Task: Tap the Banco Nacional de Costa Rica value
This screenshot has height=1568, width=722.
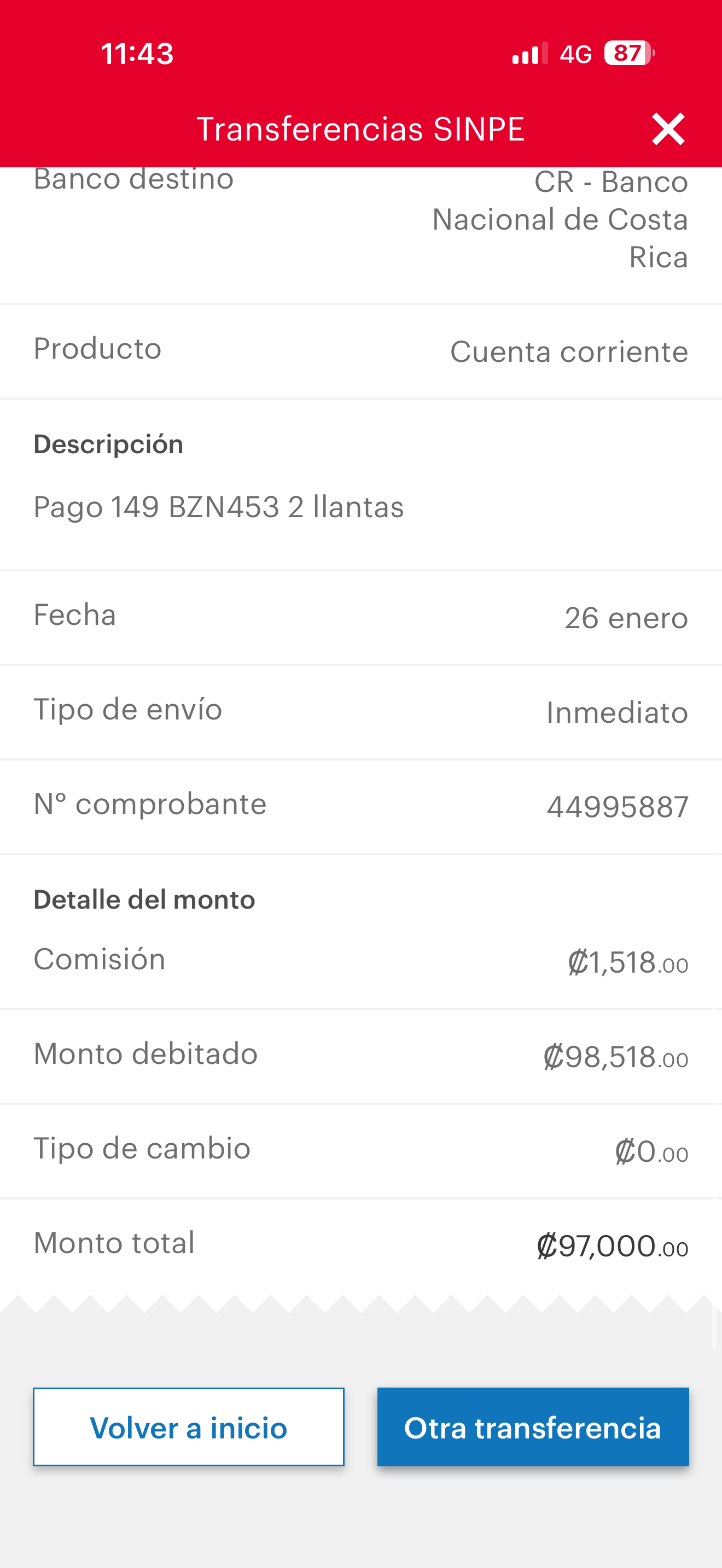Action: 560,219
